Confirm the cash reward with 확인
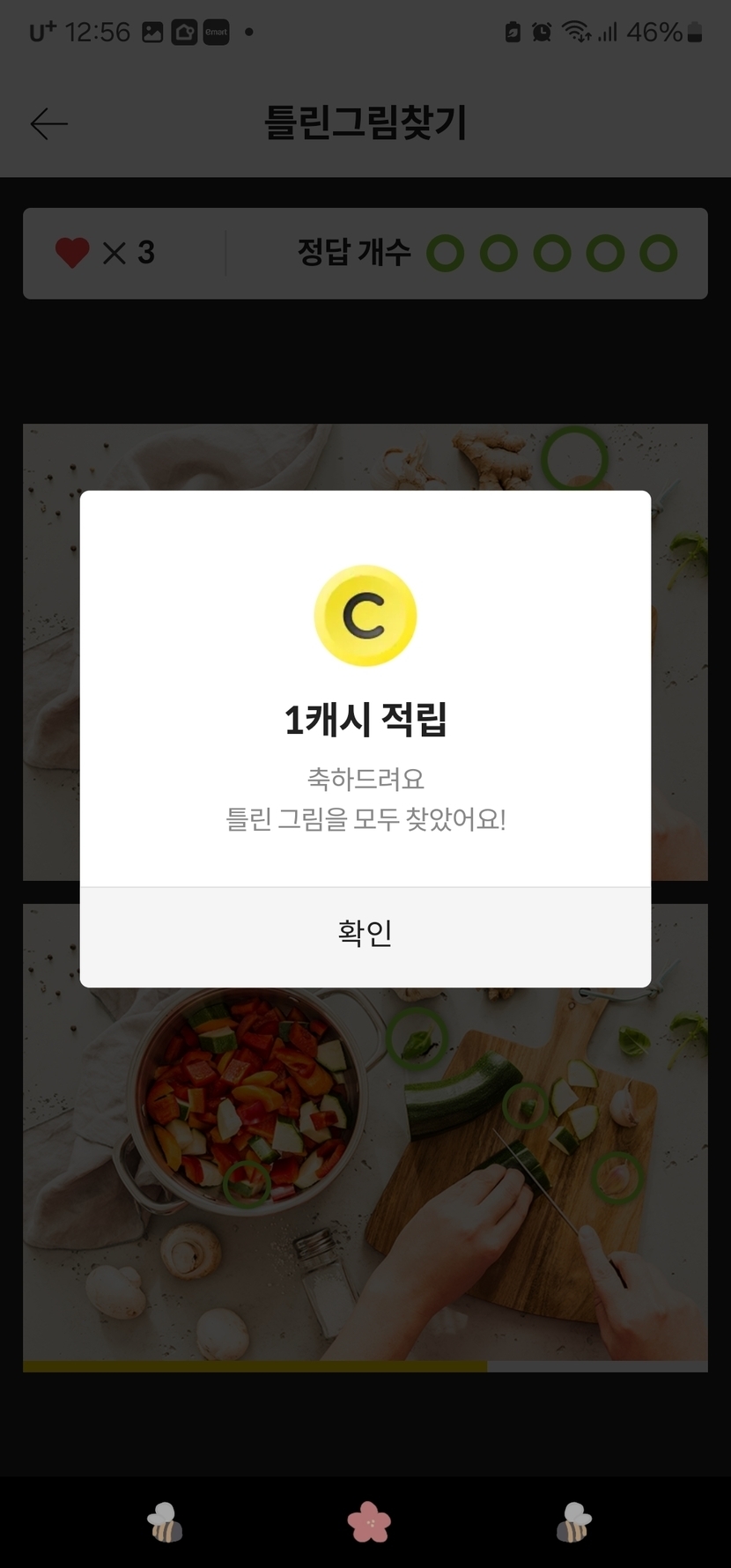Viewport: 731px width, 1568px height. click(x=365, y=934)
